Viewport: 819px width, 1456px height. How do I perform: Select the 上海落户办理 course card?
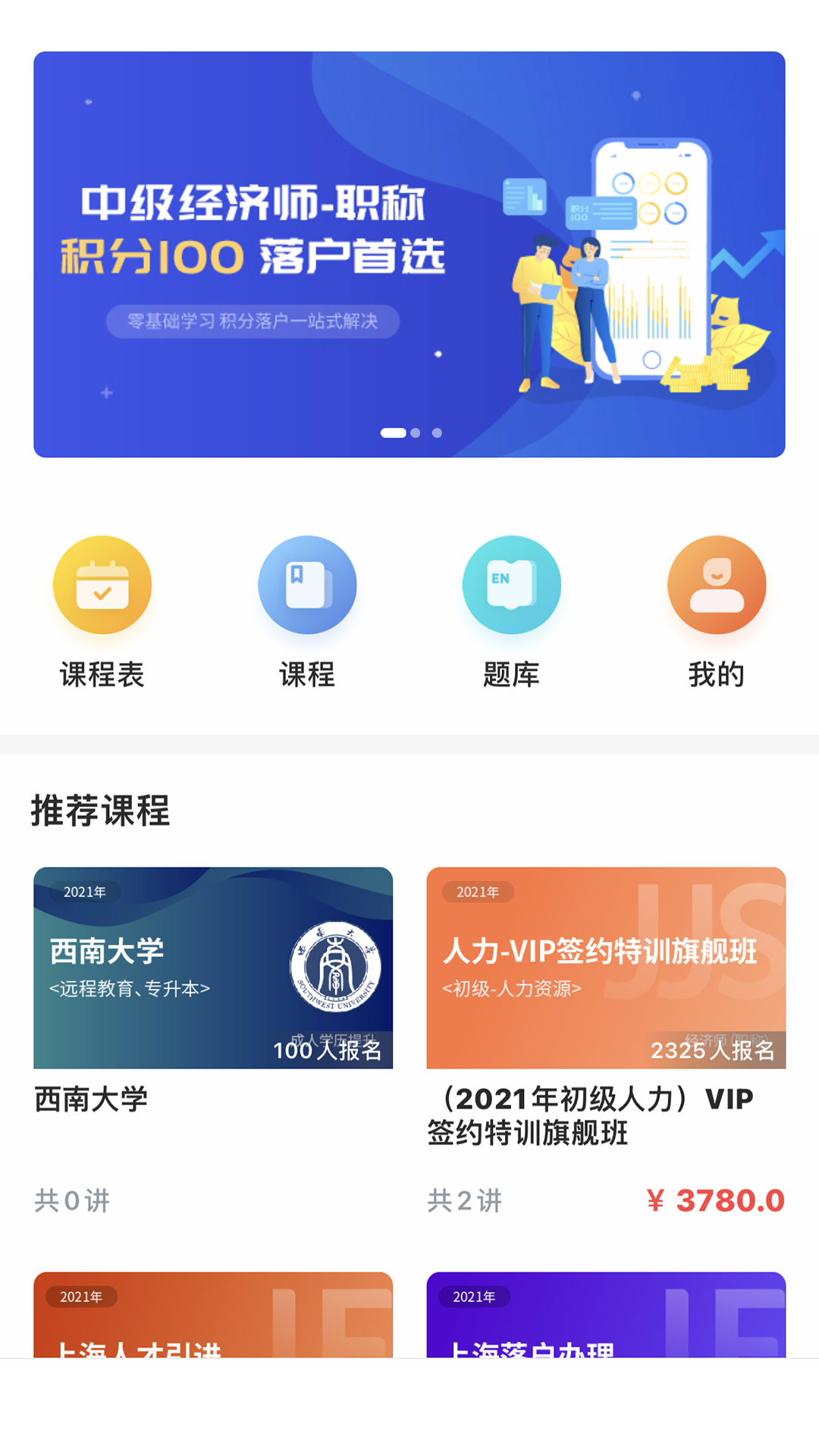[x=606, y=1316]
